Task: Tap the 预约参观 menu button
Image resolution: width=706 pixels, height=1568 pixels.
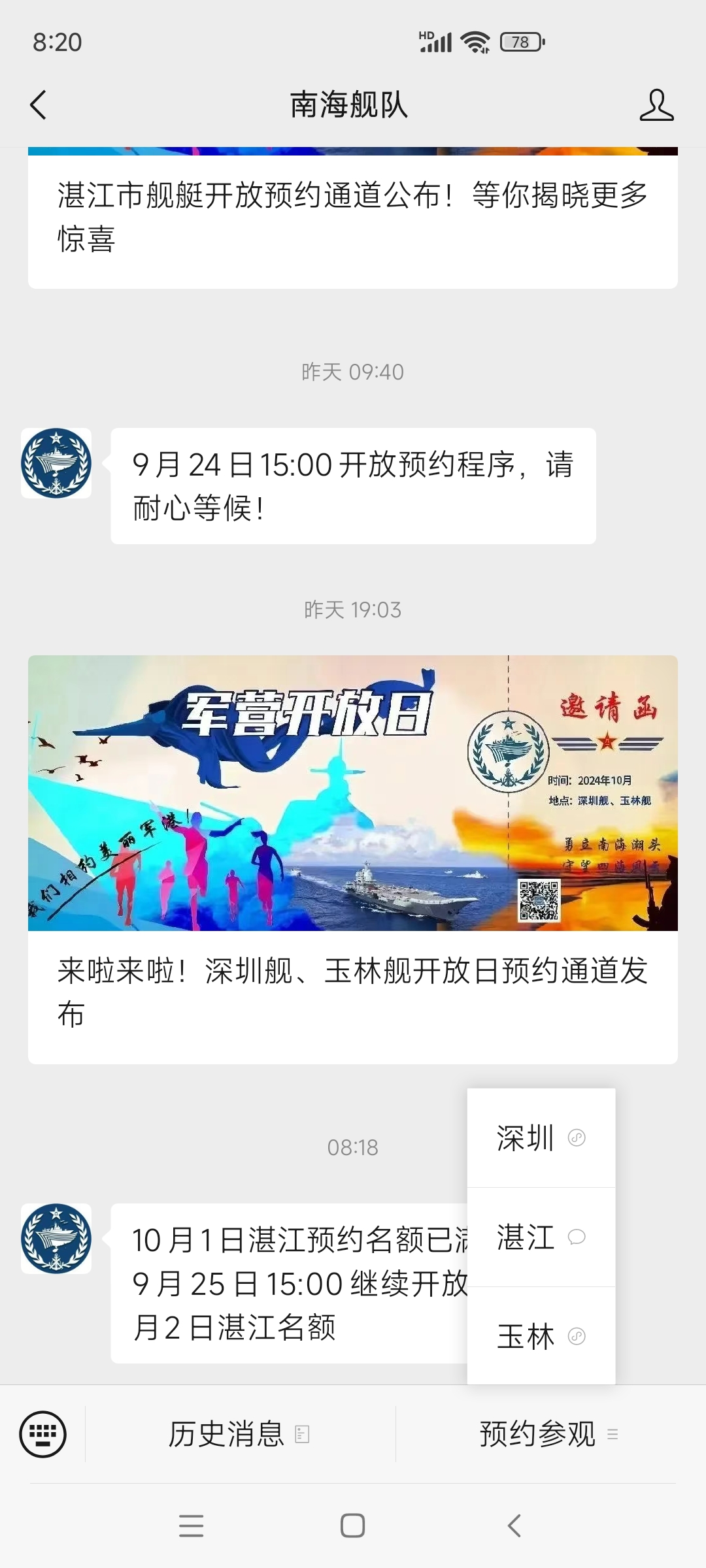Action: 548,1434
